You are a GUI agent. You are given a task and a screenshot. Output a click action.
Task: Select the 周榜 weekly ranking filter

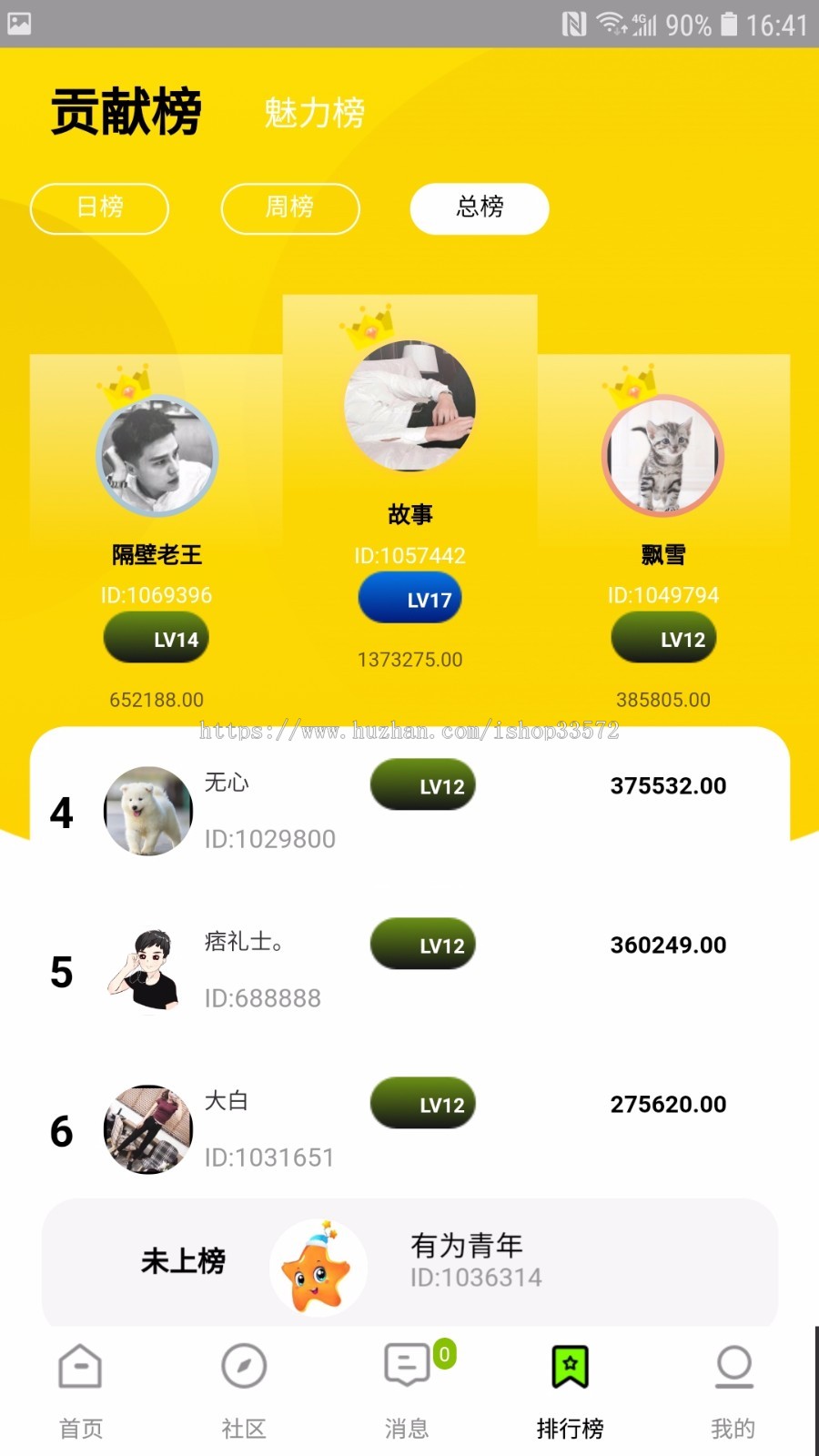(290, 208)
